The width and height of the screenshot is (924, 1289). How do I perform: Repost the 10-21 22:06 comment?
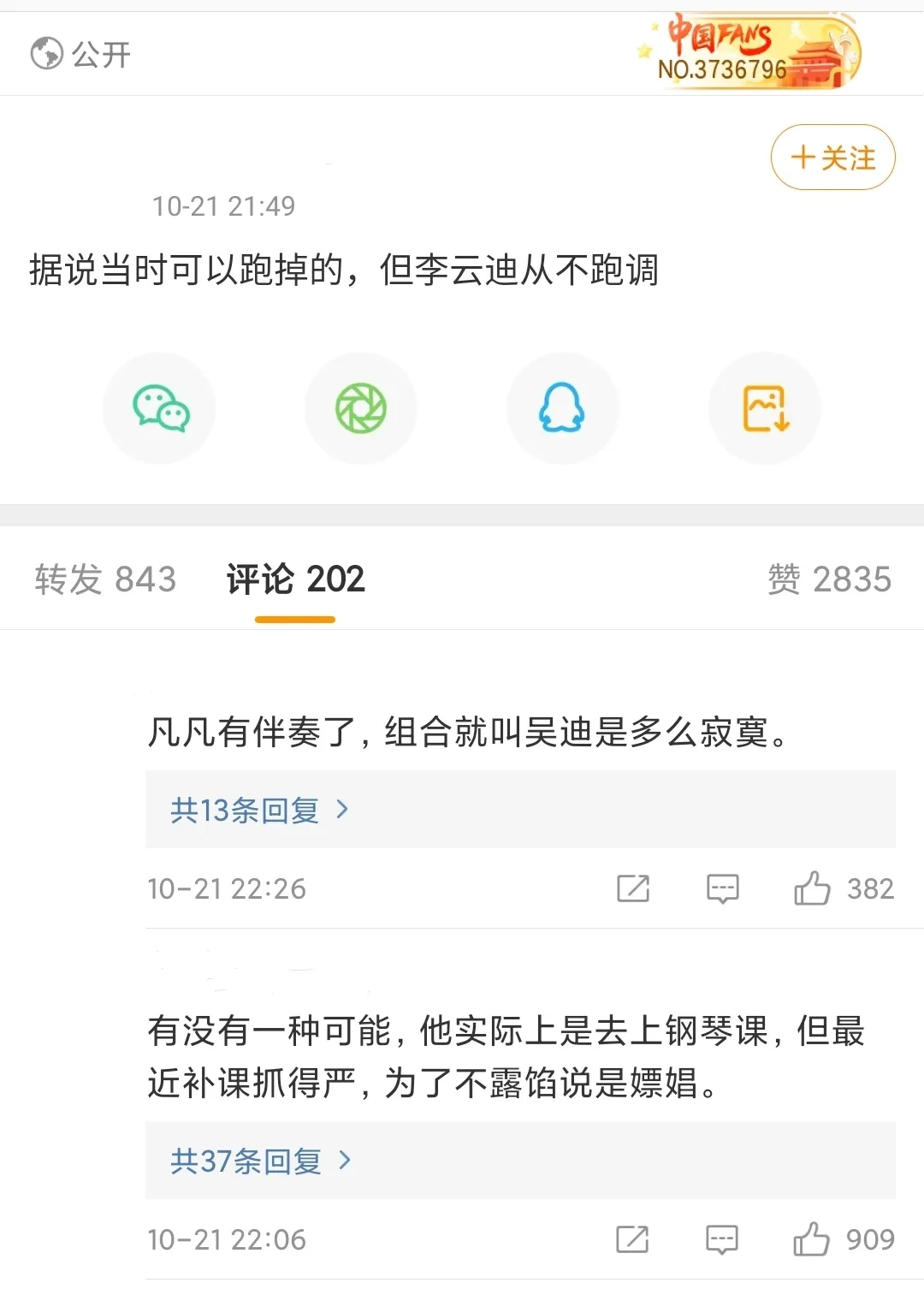click(632, 1239)
